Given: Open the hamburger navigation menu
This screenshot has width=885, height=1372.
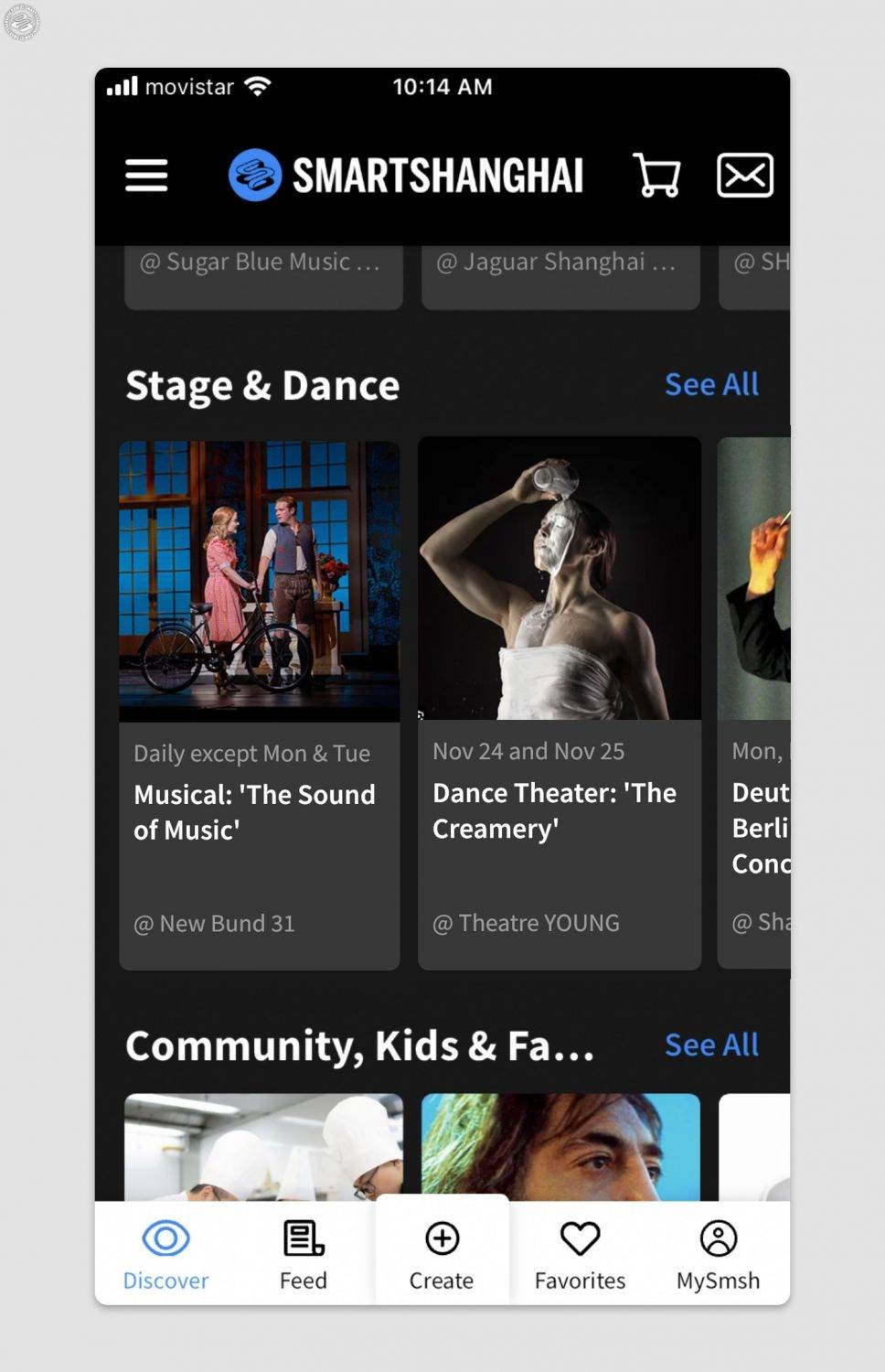Looking at the screenshot, I should point(145,176).
